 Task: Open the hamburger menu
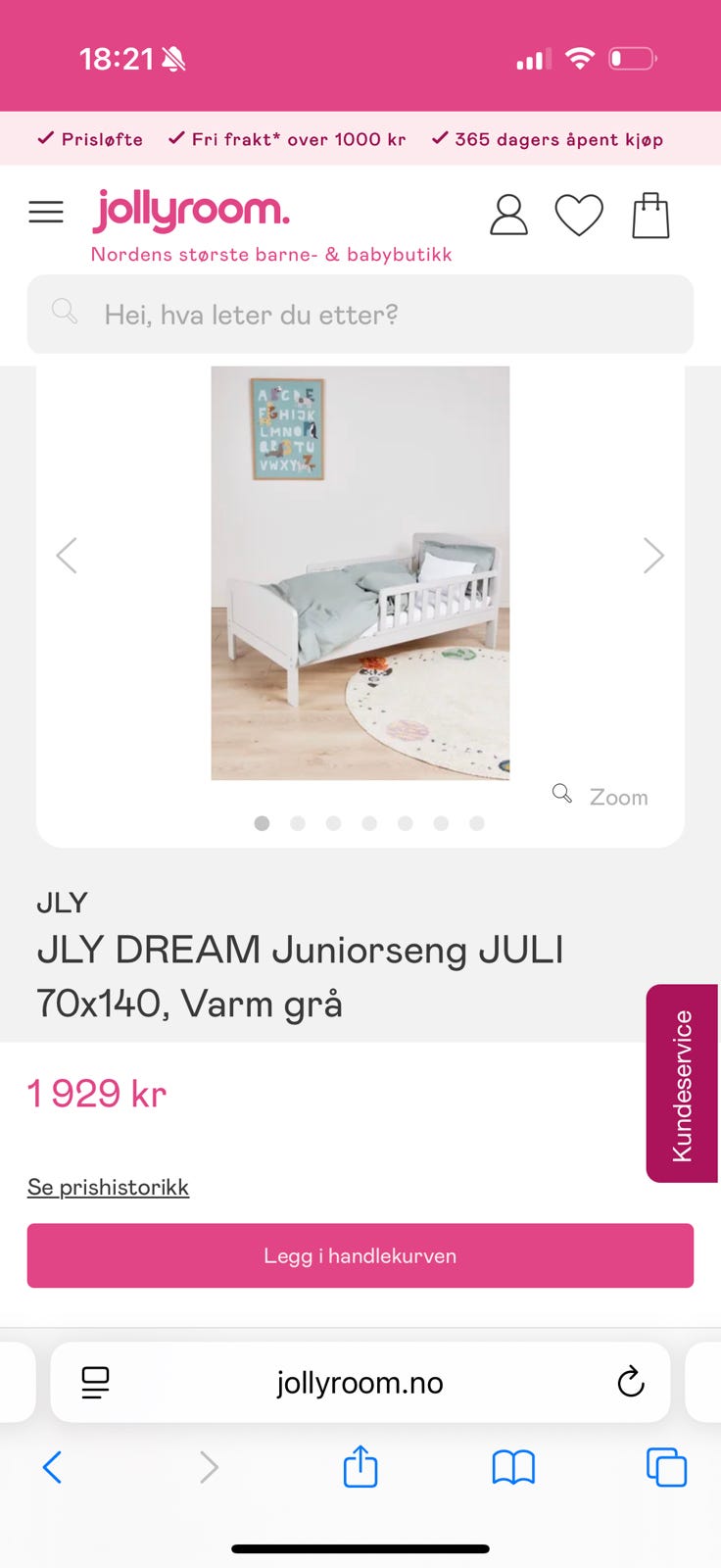(46, 213)
